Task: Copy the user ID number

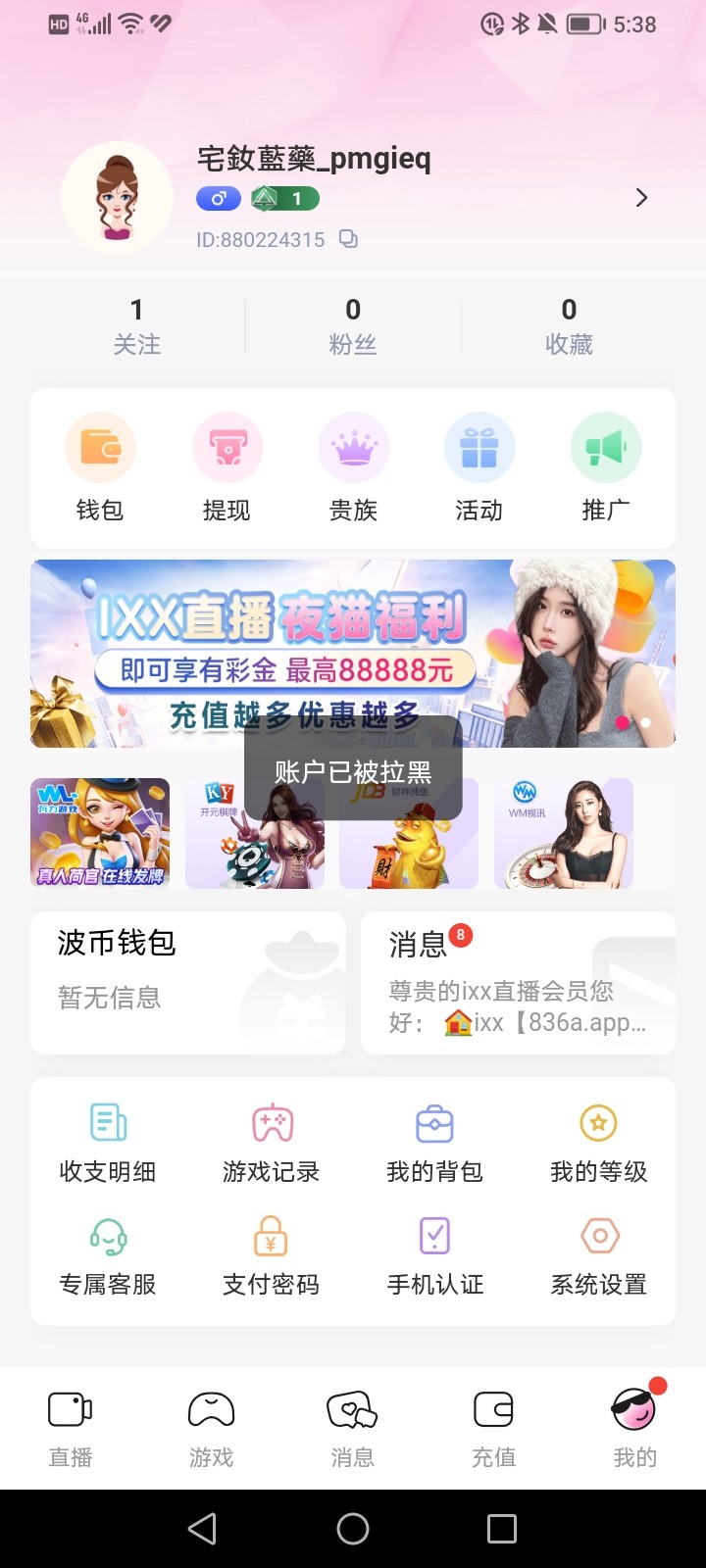Action: 348,239
